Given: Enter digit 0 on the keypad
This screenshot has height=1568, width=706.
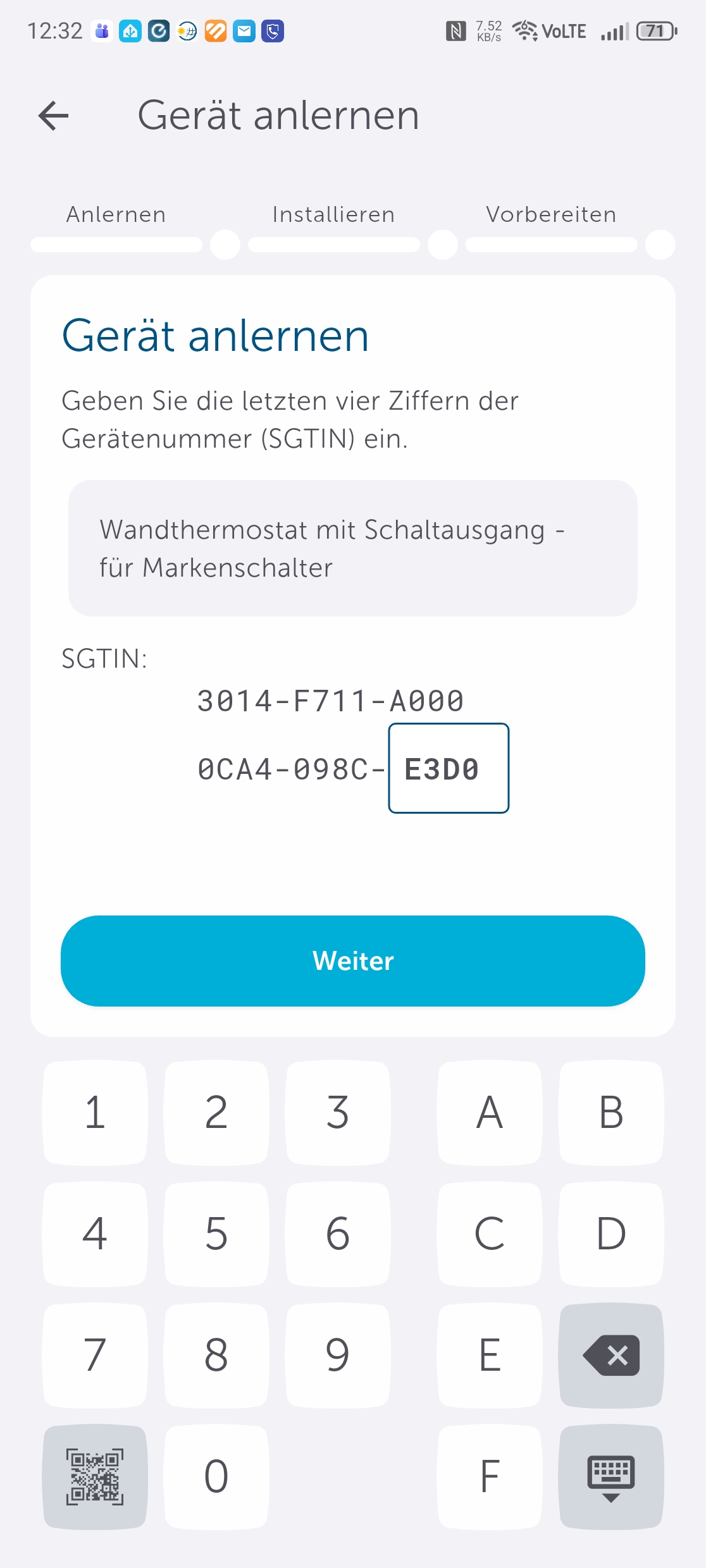Looking at the screenshot, I should click(216, 1476).
